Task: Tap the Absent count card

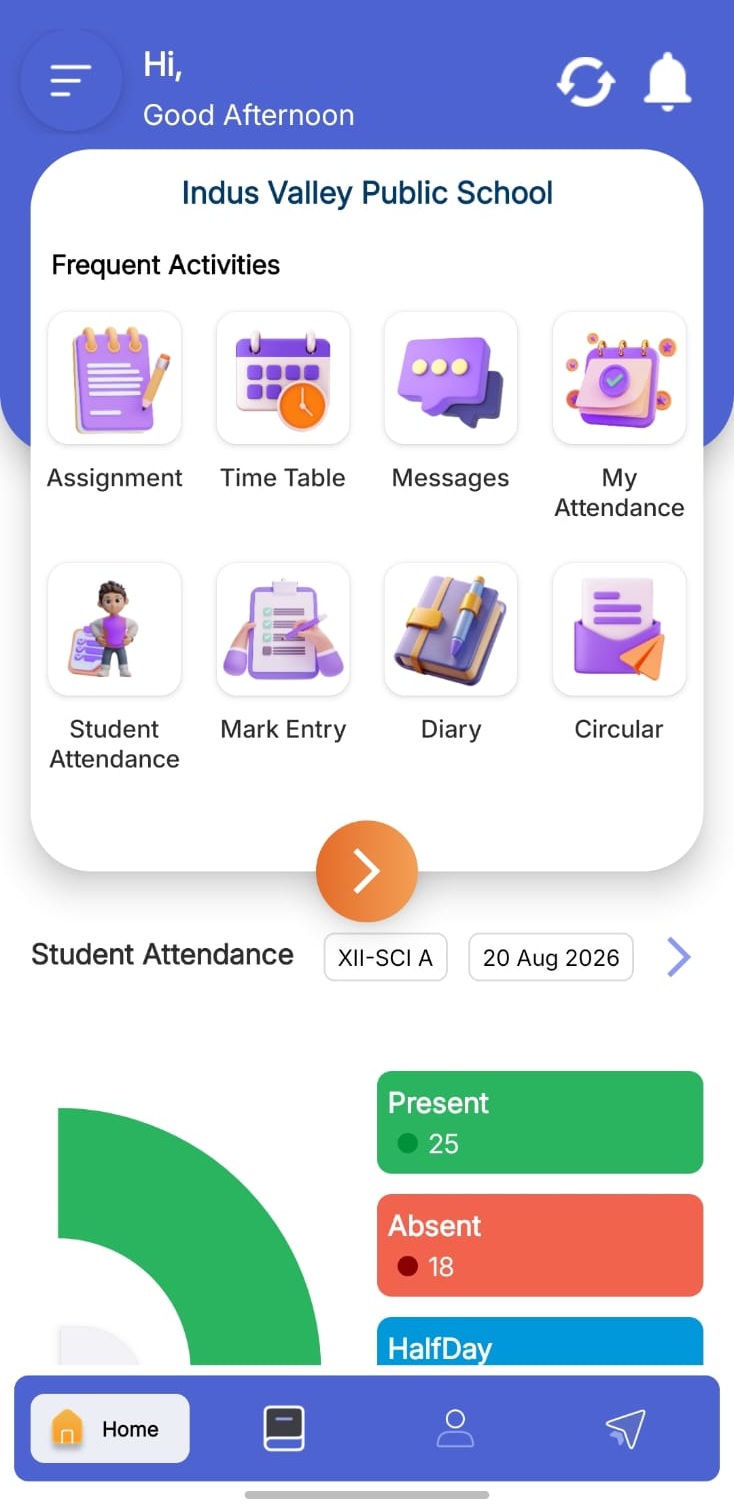Action: click(540, 1245)
